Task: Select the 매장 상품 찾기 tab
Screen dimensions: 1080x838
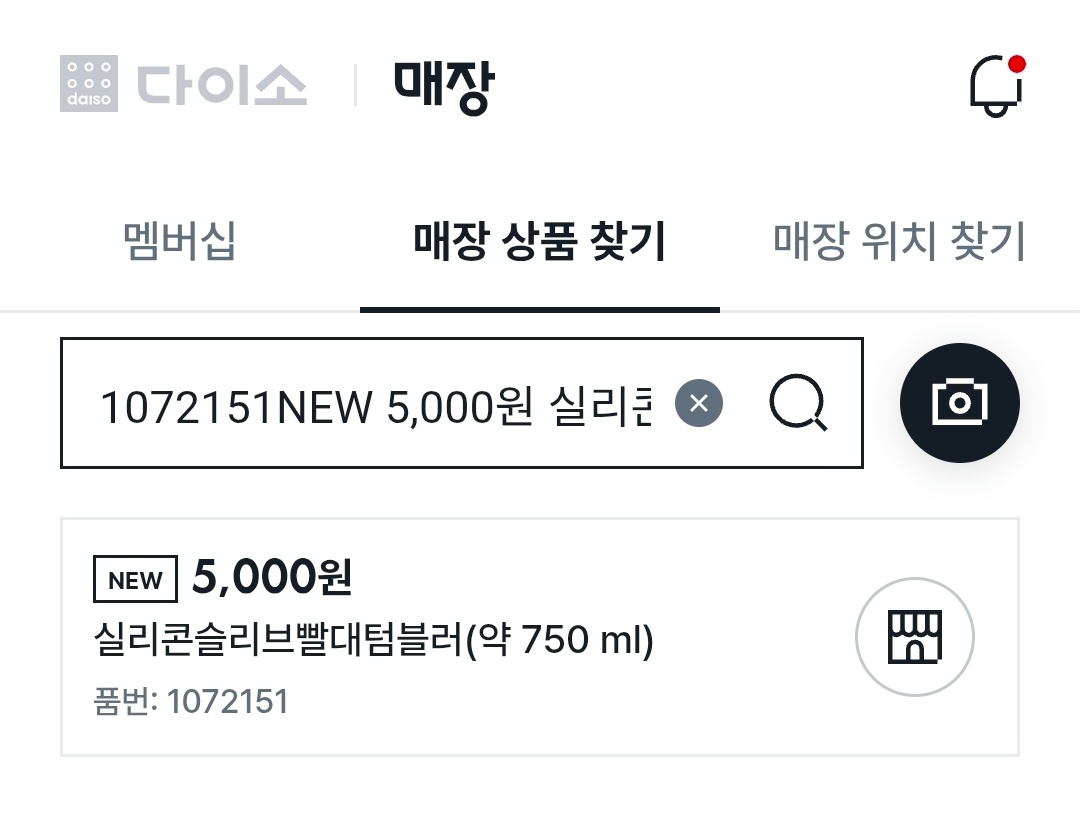Action: tap(540, 242)
